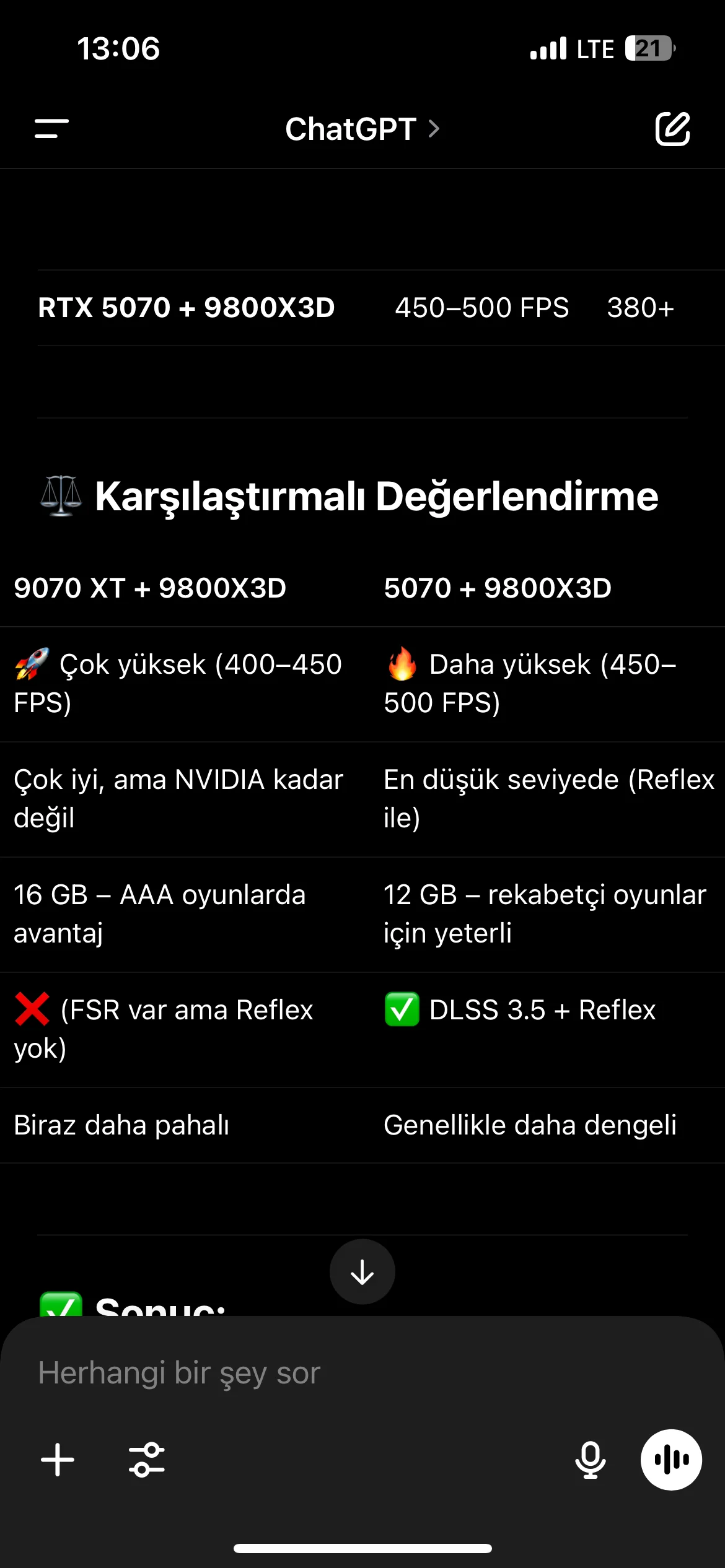Start a new chat
Viewport: 725px width, 1568px height.
coord(672,129)
